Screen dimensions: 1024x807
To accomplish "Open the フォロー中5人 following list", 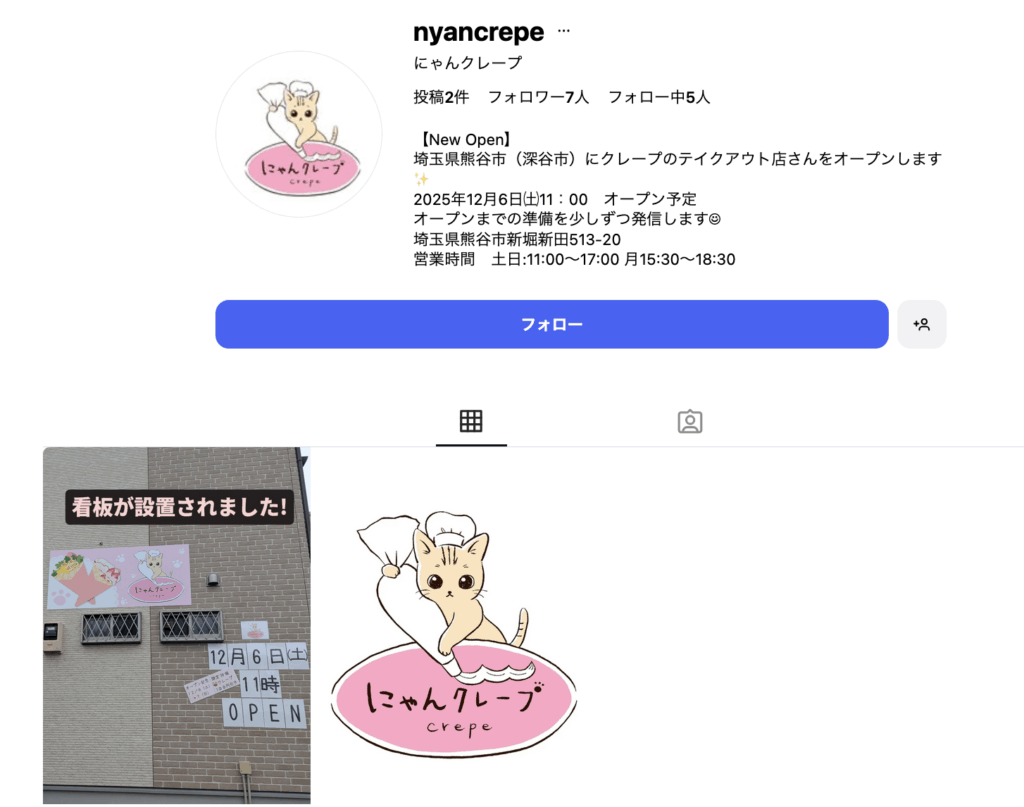I will point(659,97).
